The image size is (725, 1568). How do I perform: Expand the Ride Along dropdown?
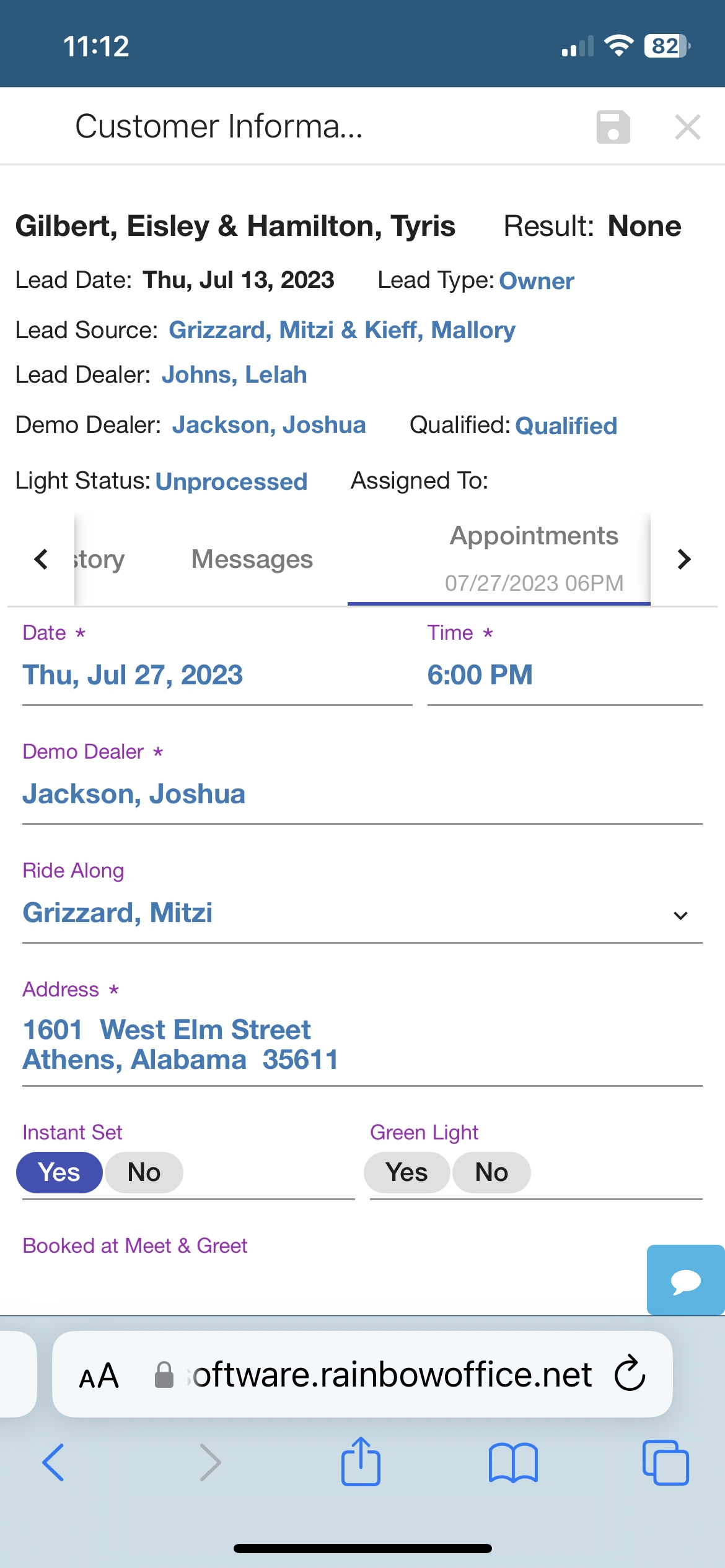coord(362,913)
